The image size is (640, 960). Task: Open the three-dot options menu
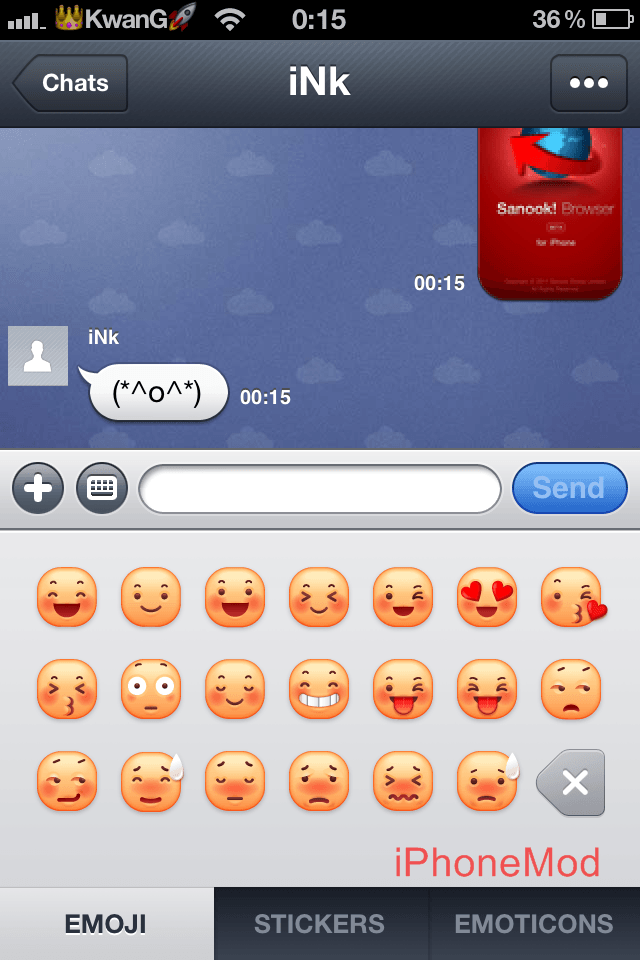588,83
